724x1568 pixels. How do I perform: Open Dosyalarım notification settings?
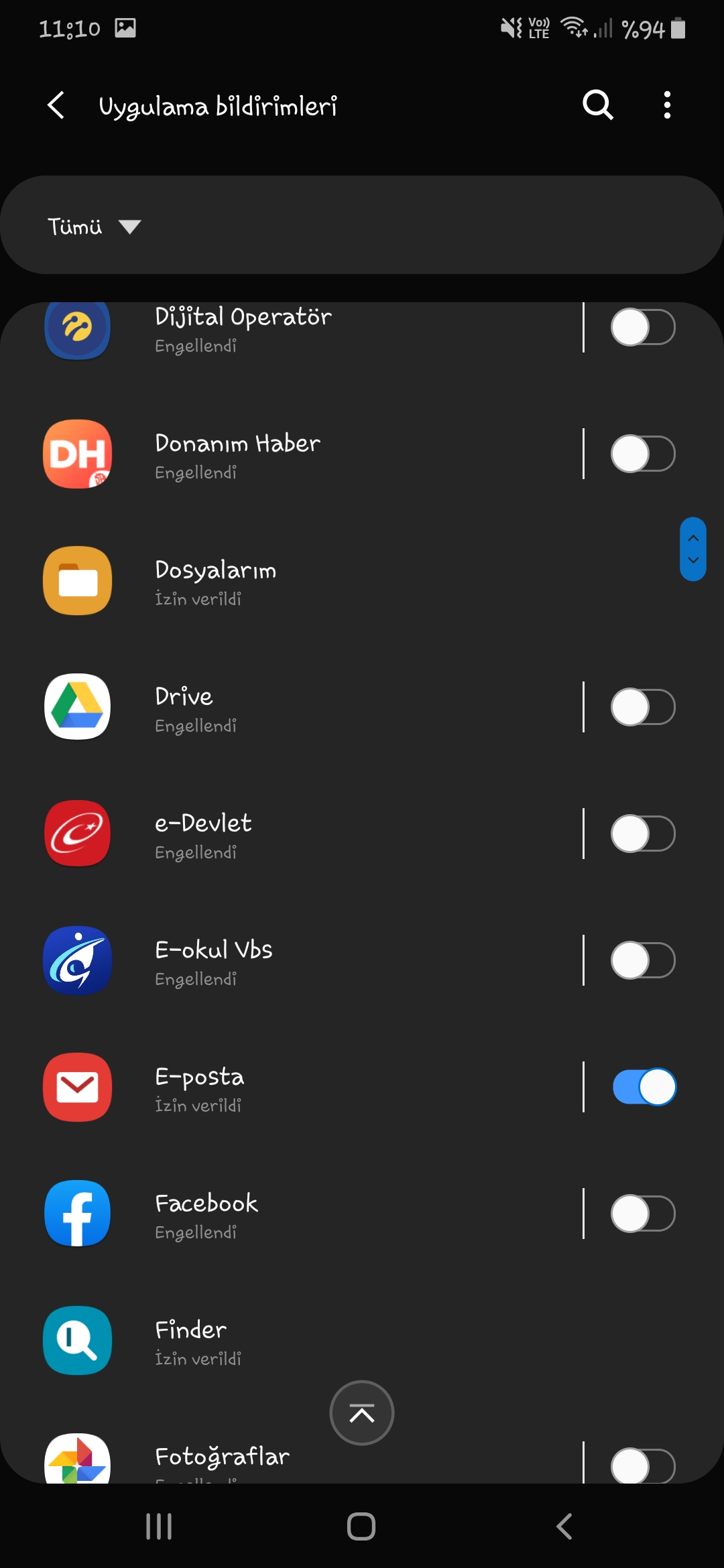click(x=362, y=580)
